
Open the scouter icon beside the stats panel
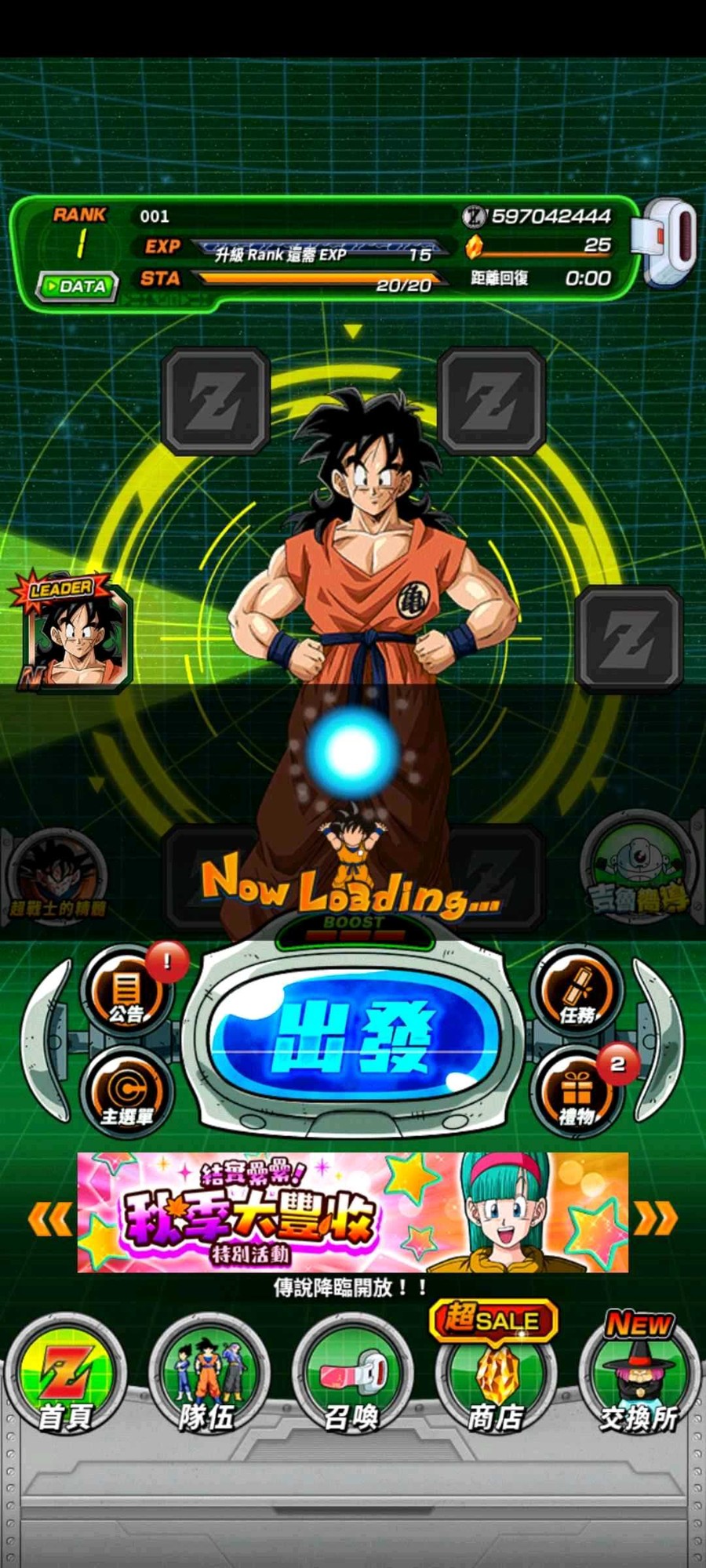(x=669, y=243)
